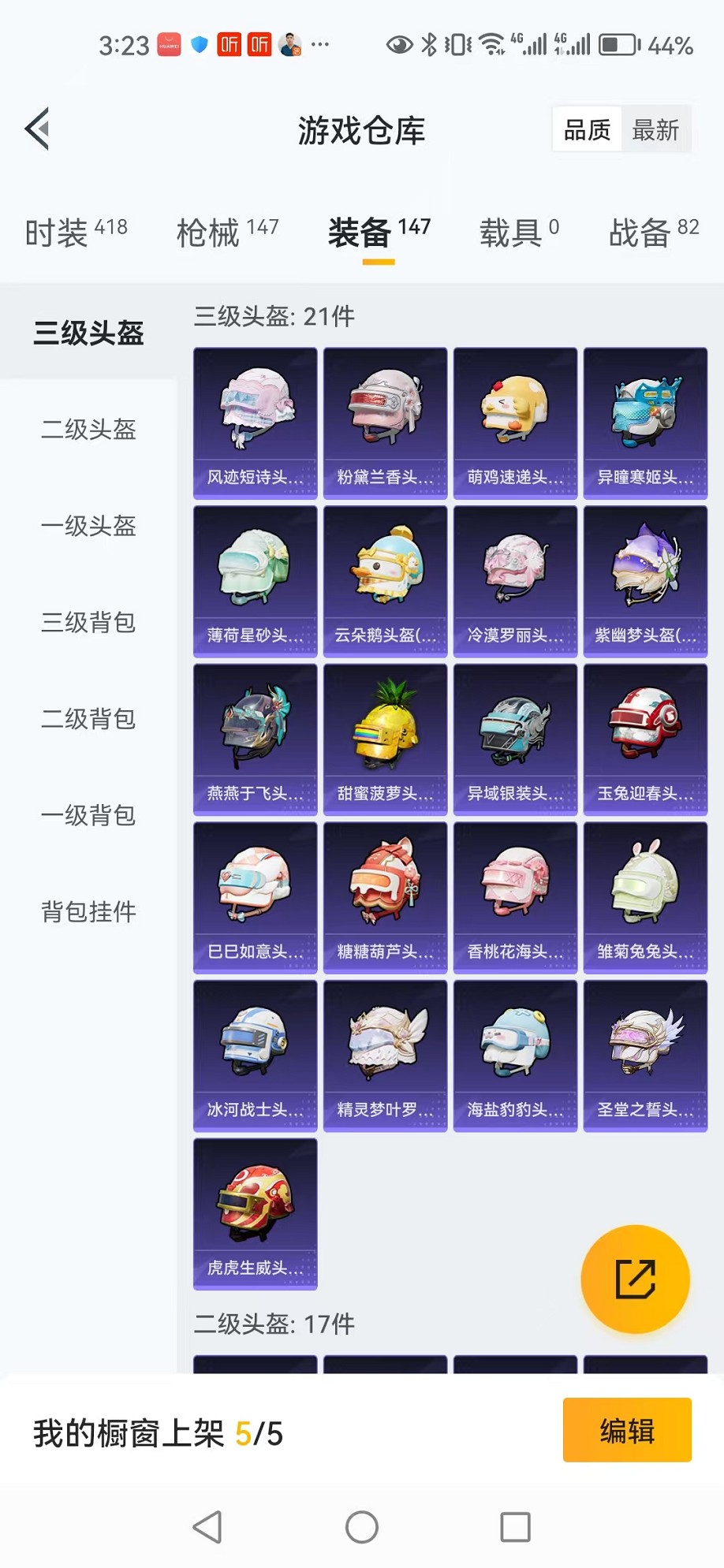724x1568 pixels.
Task: Switch to the 枪械 tab
Action: (x=227, y=232)
